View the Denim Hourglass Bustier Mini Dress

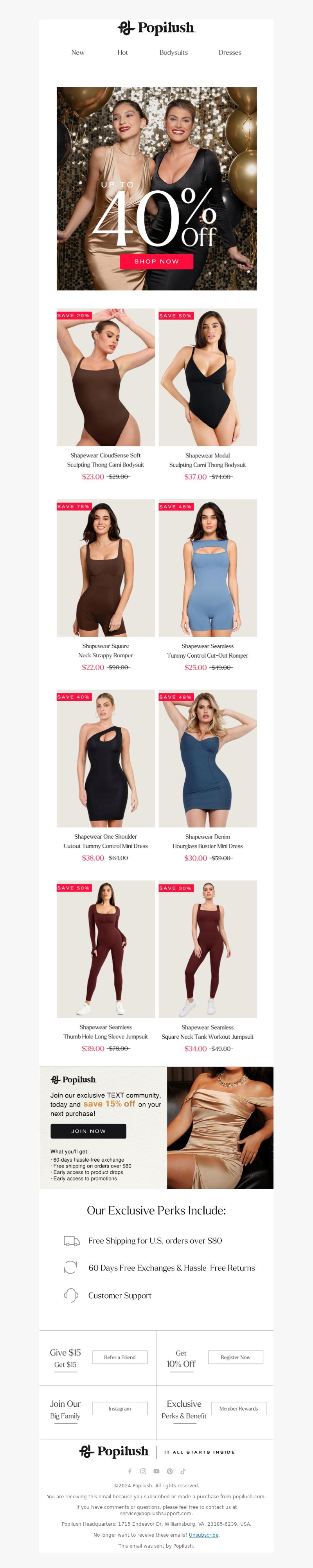[x=207, y=758]
